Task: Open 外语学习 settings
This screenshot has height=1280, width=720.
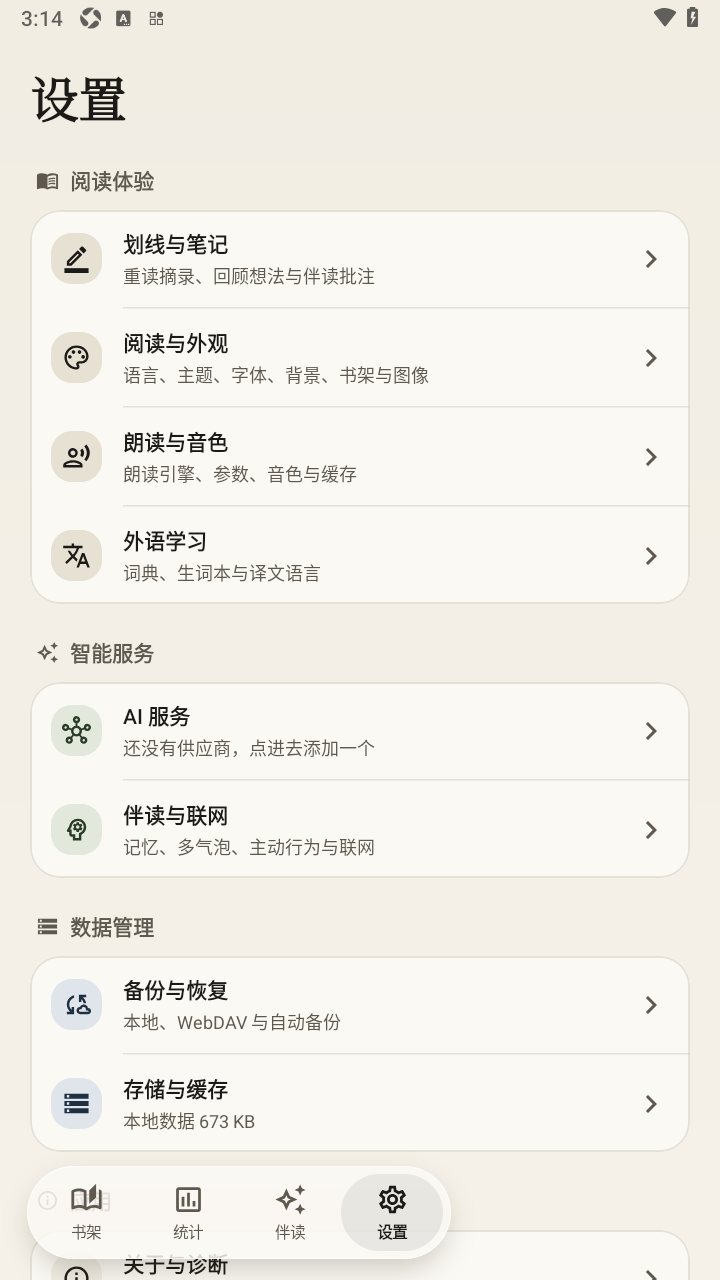Action: pyautogui.click(x=360, y=555)
